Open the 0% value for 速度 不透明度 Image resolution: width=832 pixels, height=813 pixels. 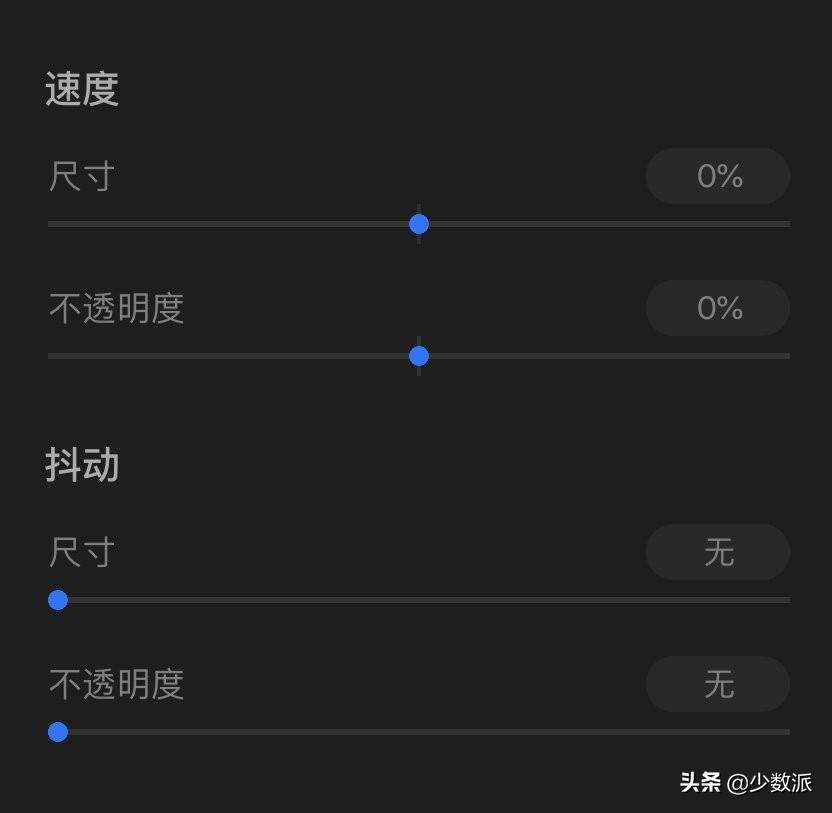[x=718, y=308]
